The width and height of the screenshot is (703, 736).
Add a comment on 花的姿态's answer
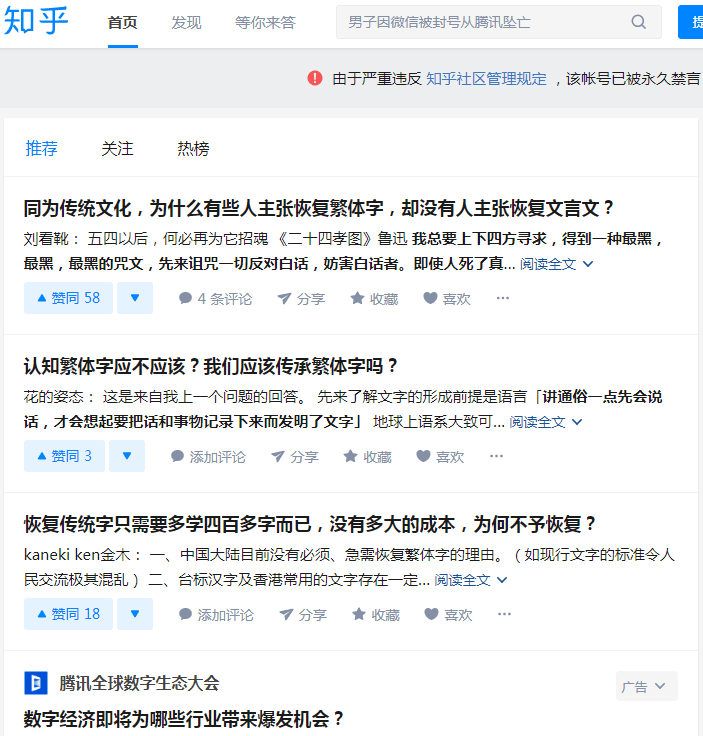point(208,456)
